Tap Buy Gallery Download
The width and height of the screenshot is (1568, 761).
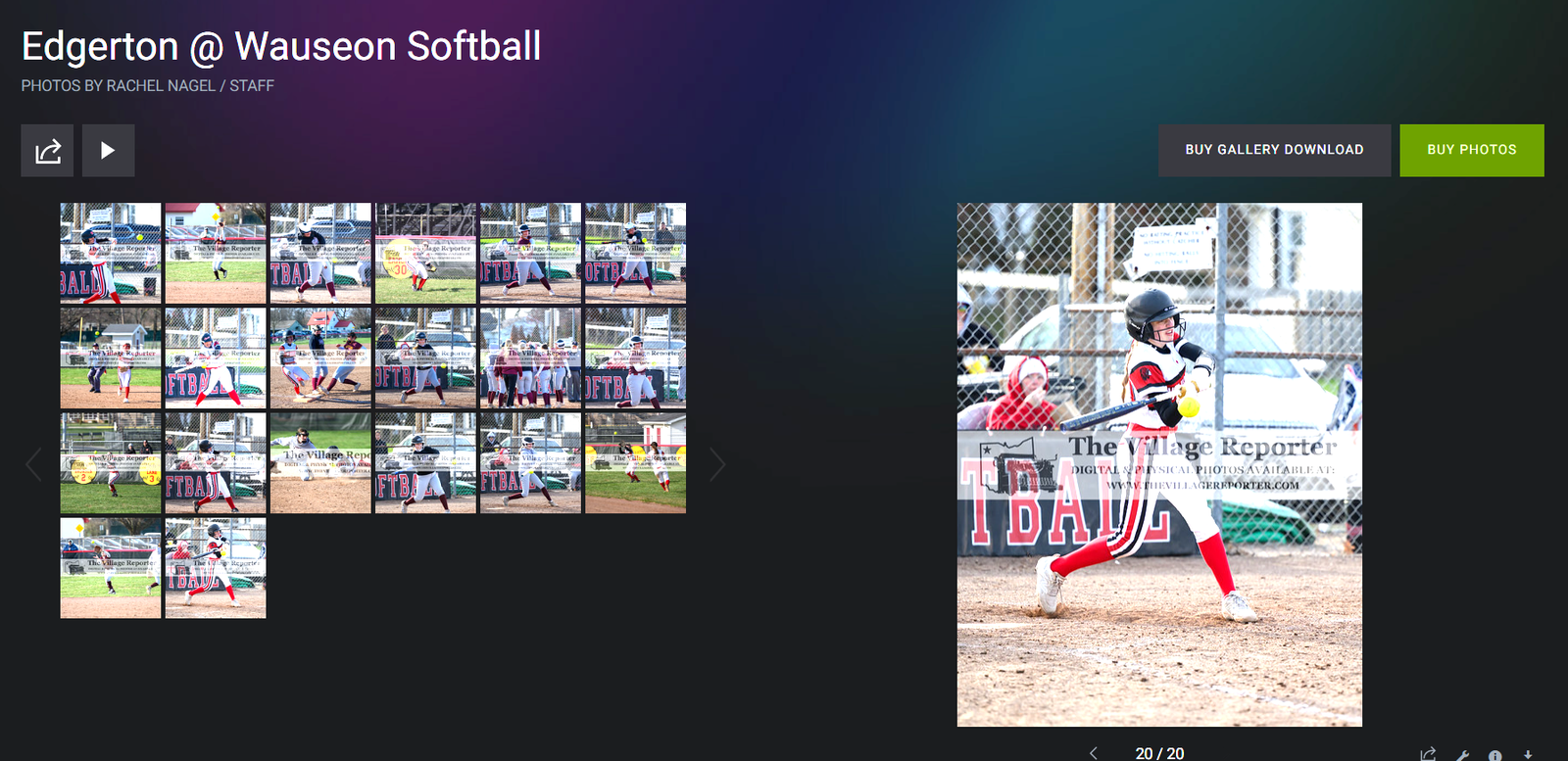1274,150
